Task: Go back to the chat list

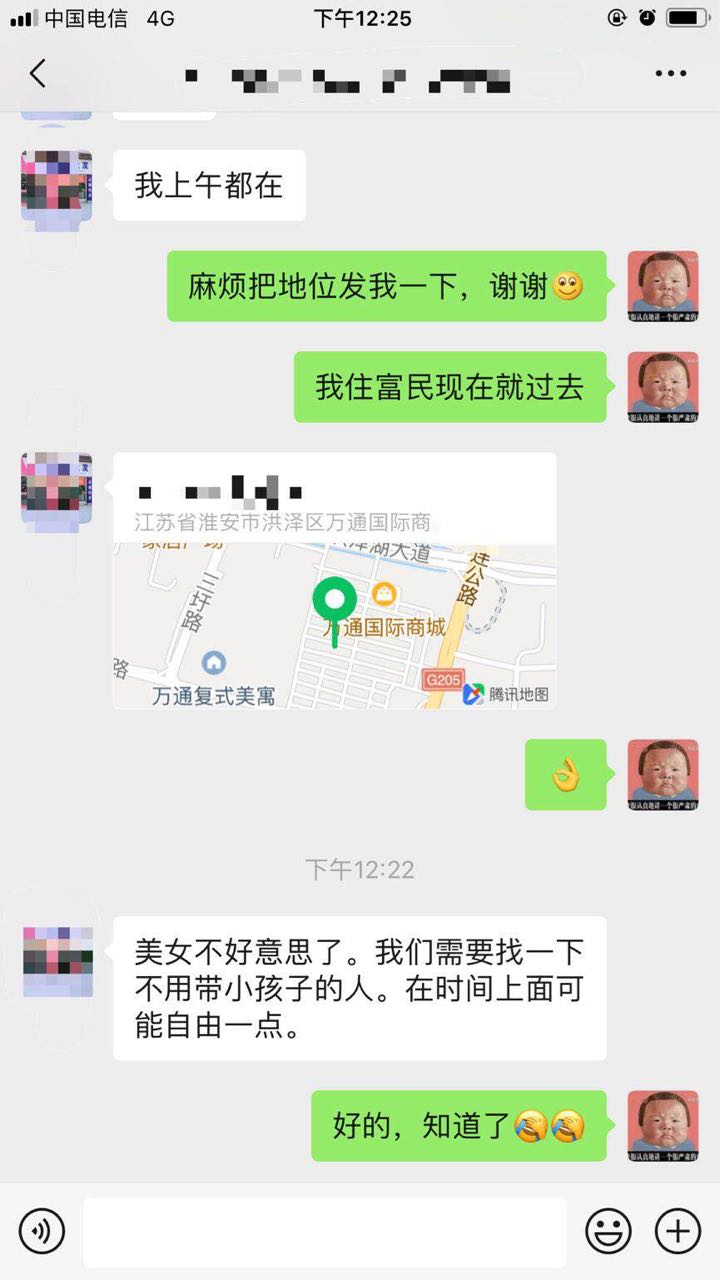Action: pyautogui.click(x=38, y=73)
